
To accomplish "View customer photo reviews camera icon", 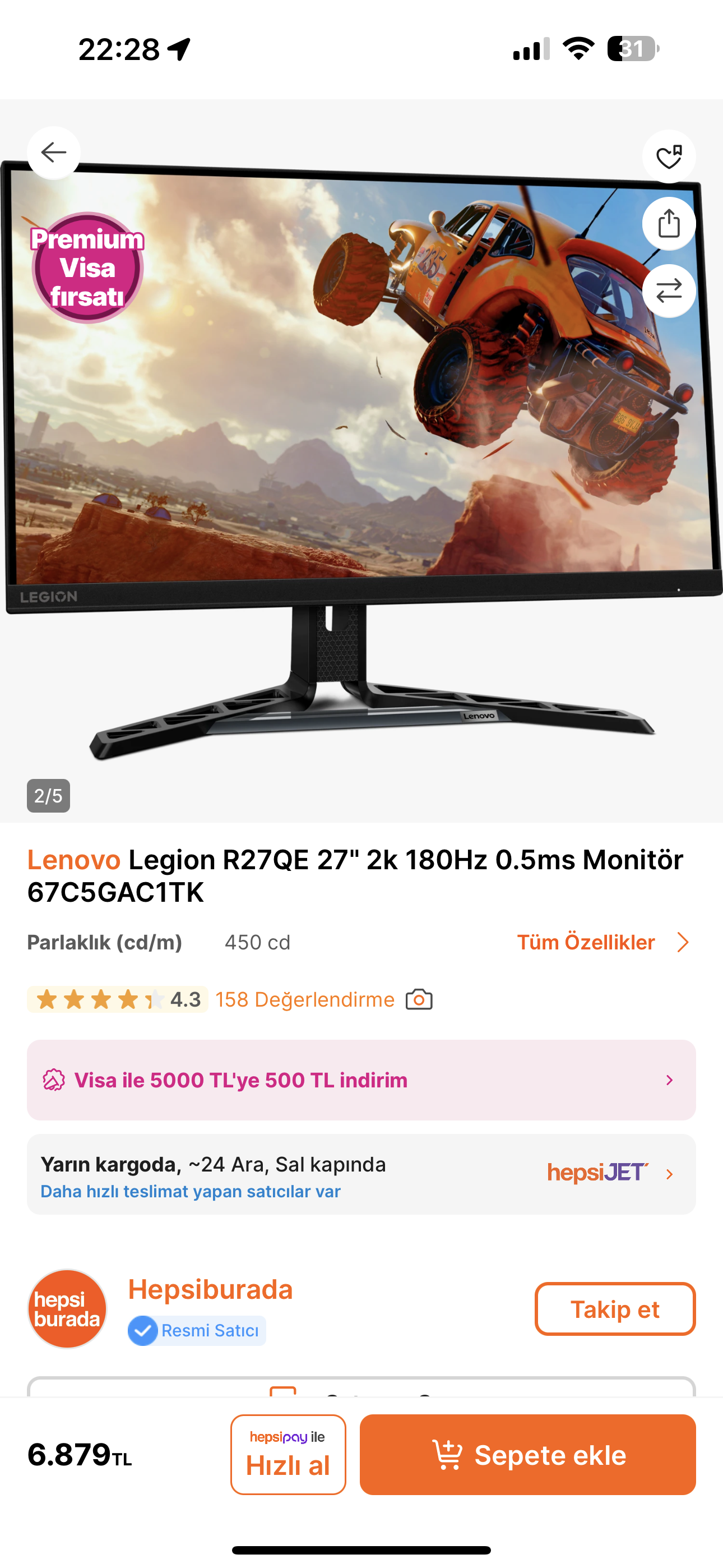I will click(419, 999).
